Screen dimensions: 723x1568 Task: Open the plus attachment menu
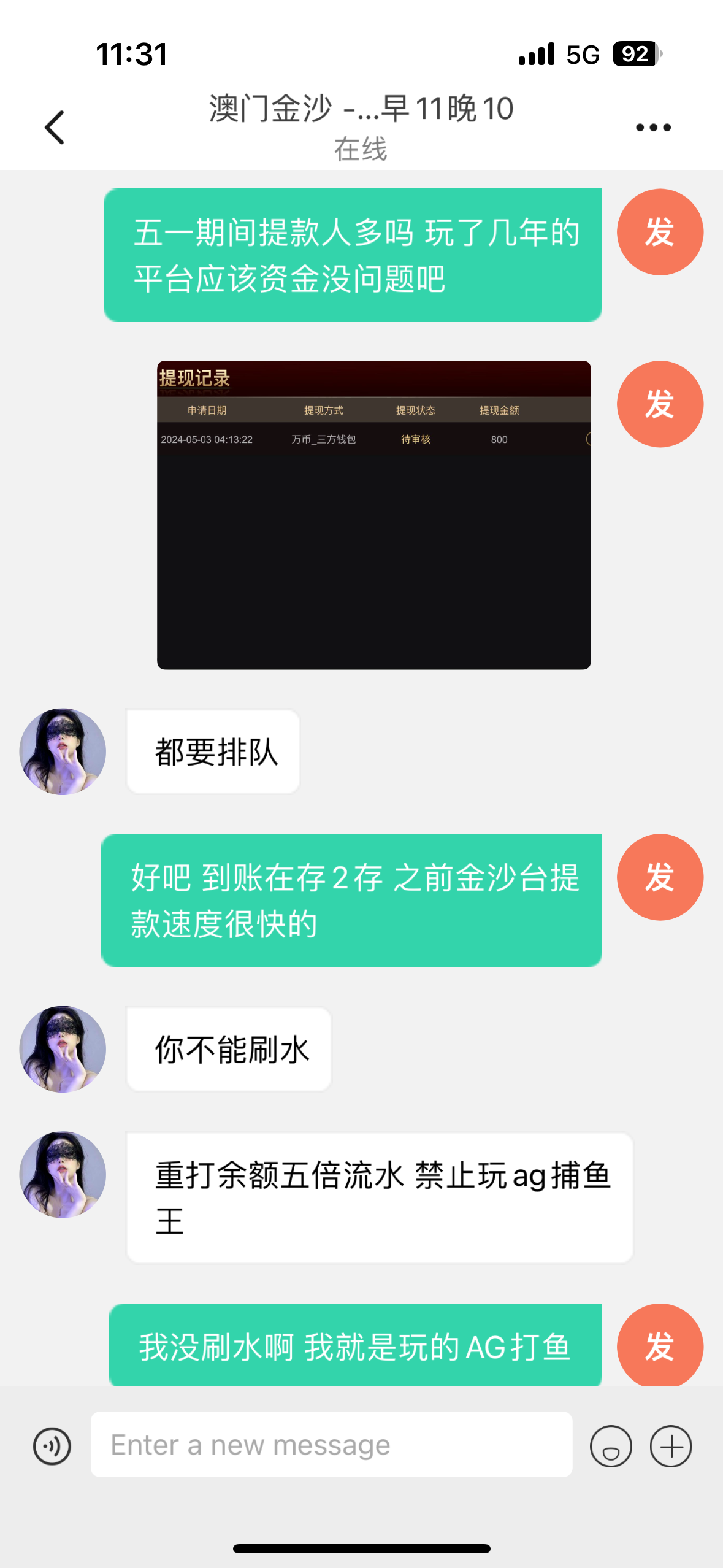671,1447
